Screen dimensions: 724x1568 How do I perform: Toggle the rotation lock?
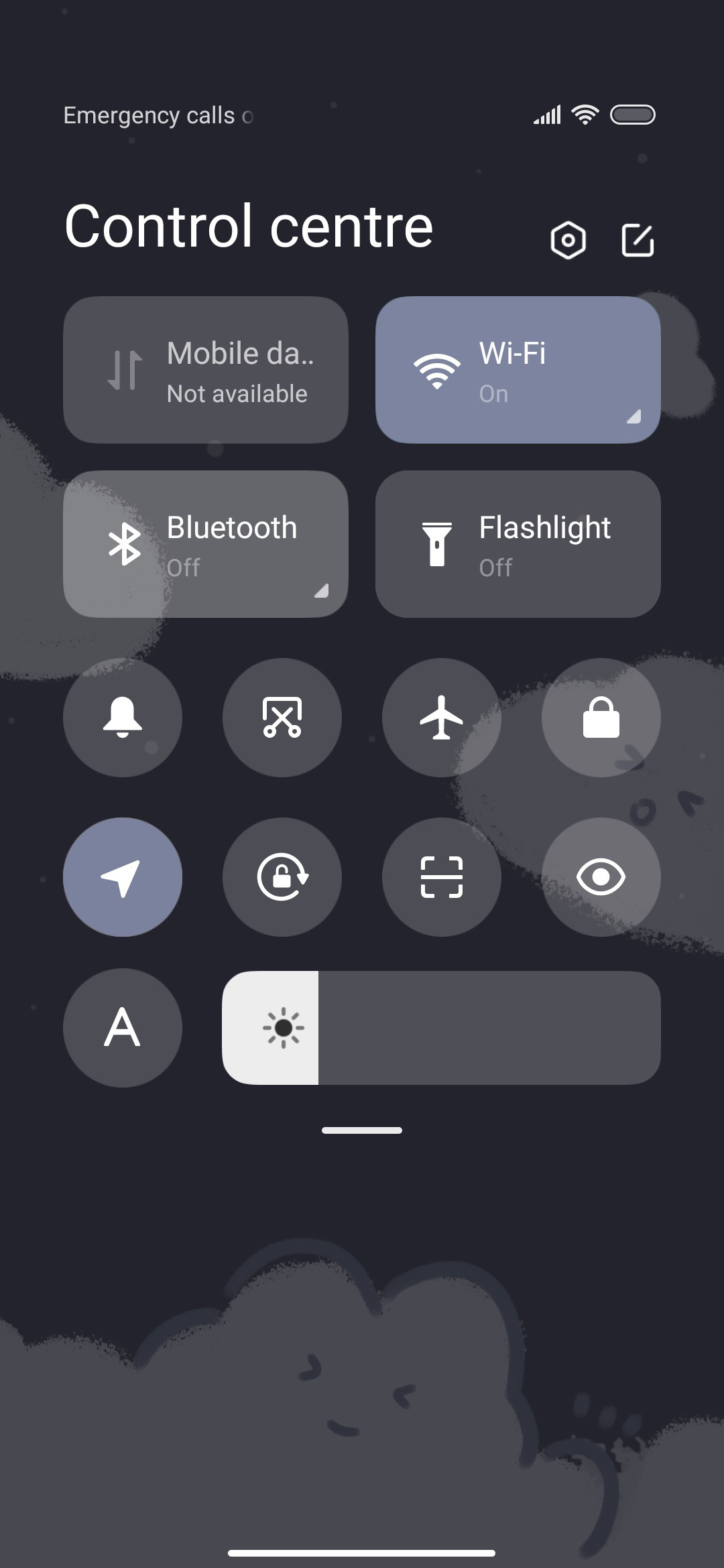(x=282, y=877)
